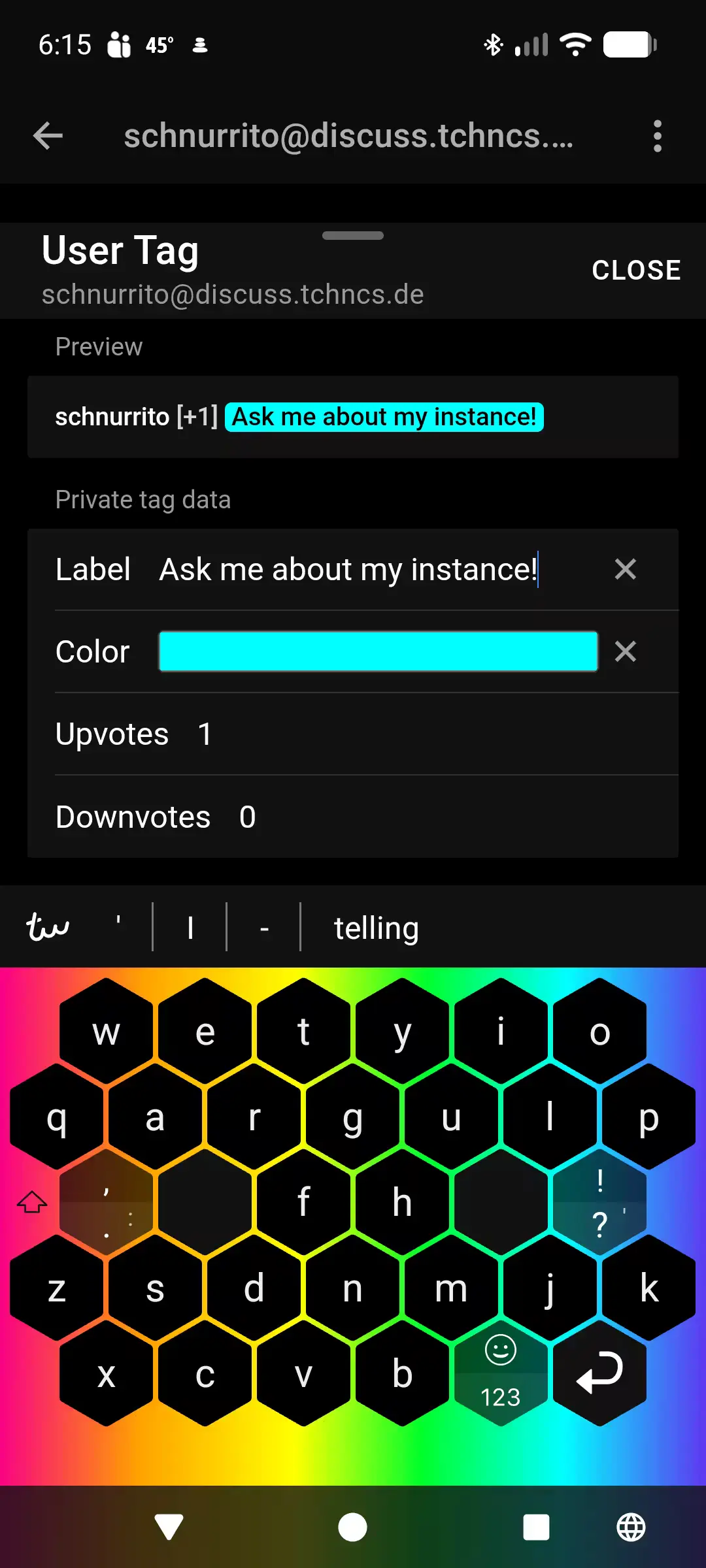Open the handwriting input icon

click(47, 926)
